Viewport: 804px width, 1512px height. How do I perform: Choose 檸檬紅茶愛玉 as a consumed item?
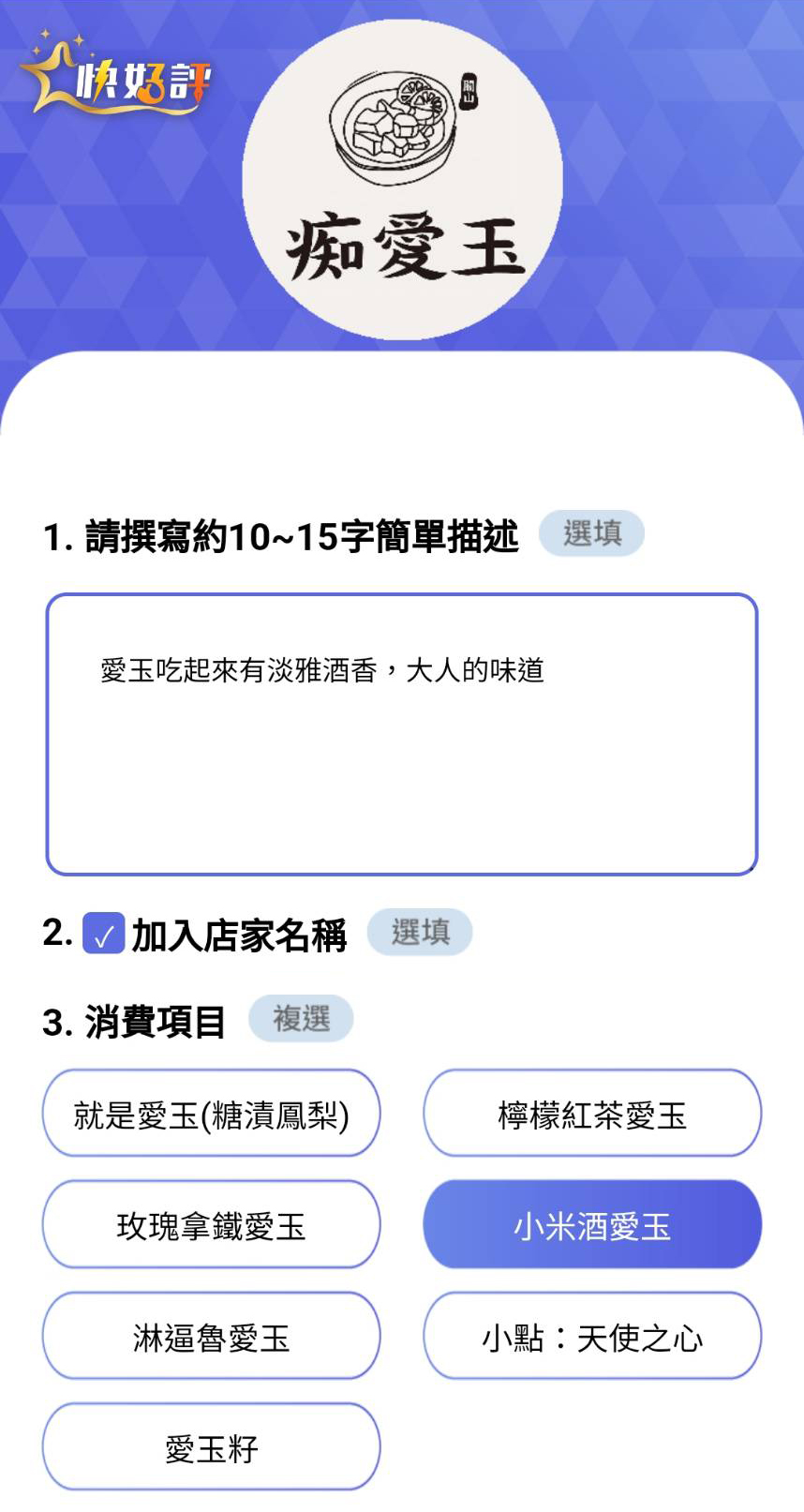pos(592,1114)
